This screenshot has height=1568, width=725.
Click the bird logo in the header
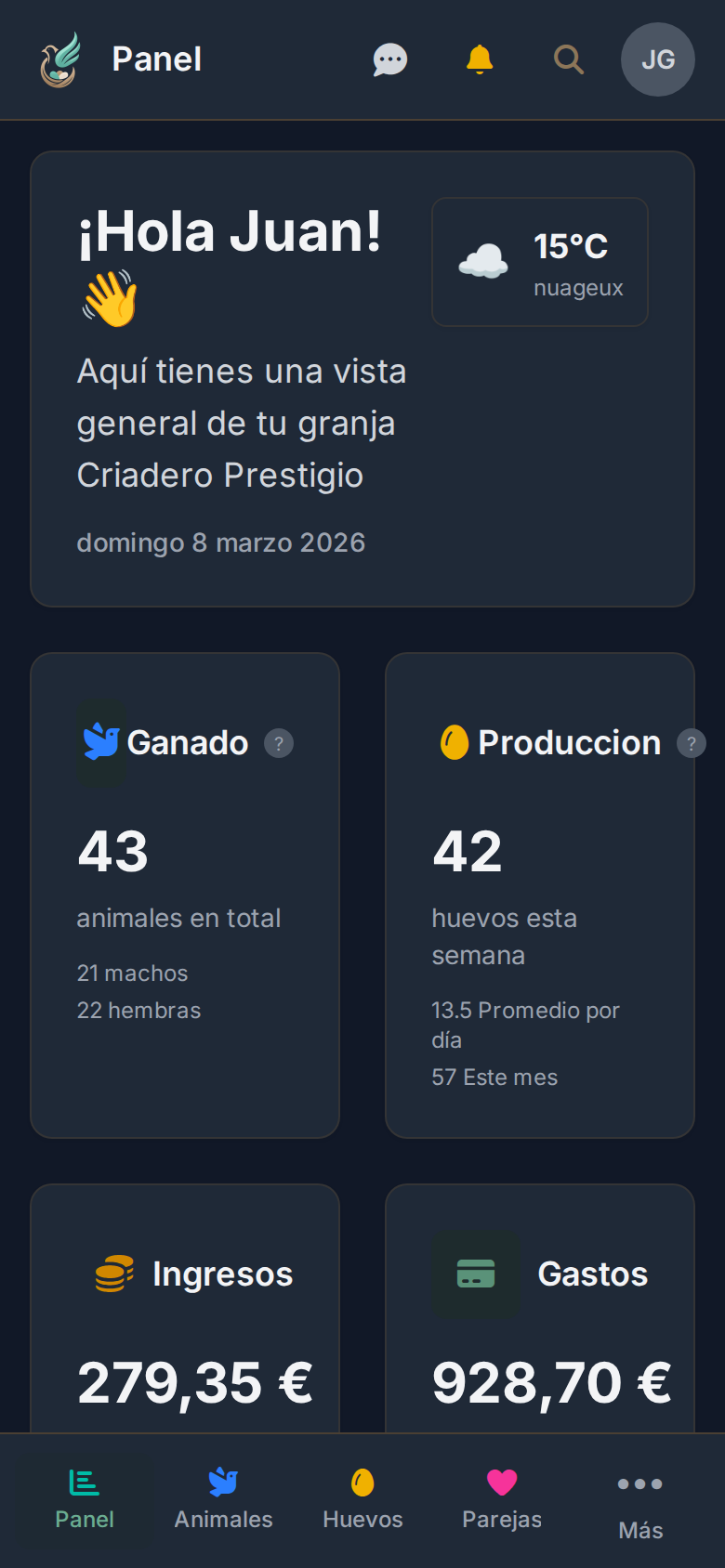coord(58,59)
